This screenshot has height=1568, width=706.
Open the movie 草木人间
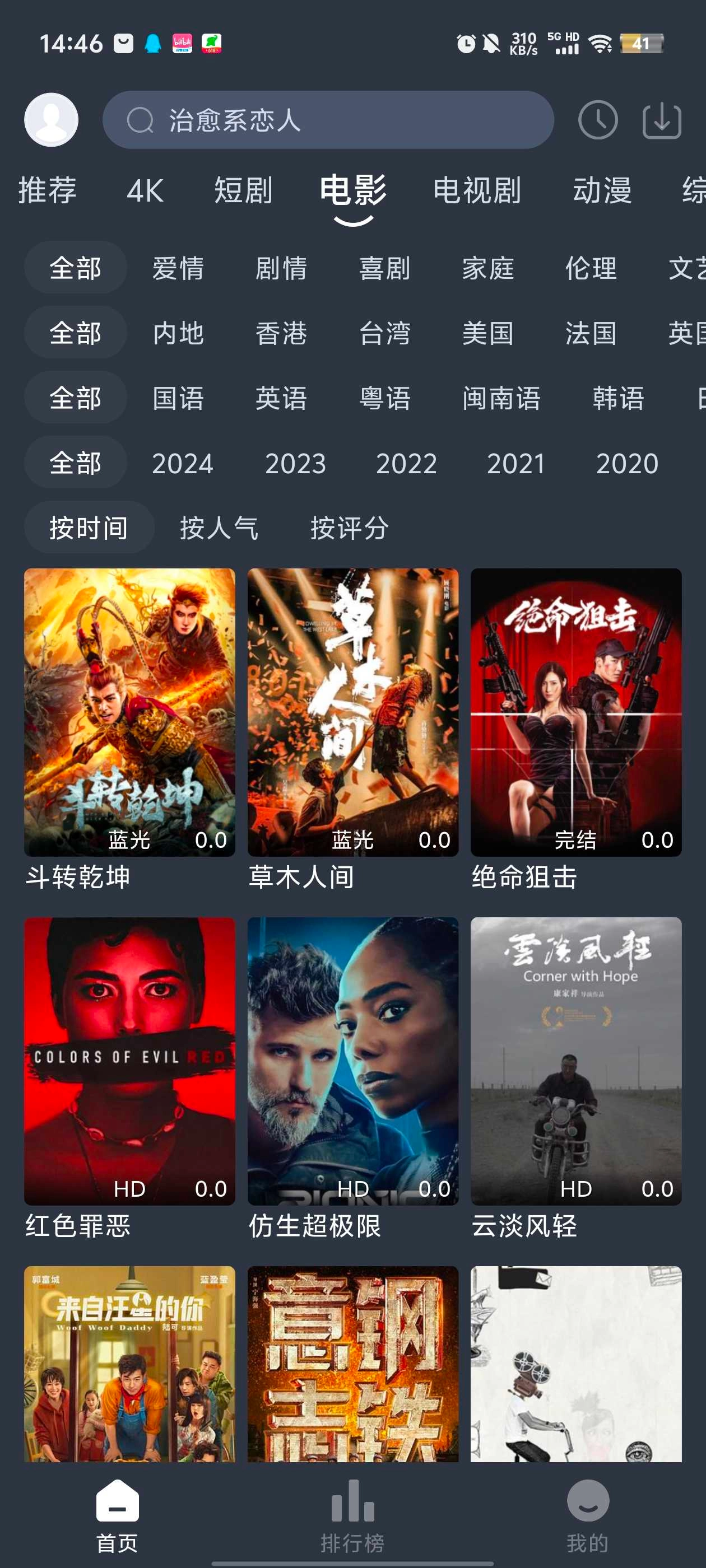pyautogui.click(x=352, y=712)
